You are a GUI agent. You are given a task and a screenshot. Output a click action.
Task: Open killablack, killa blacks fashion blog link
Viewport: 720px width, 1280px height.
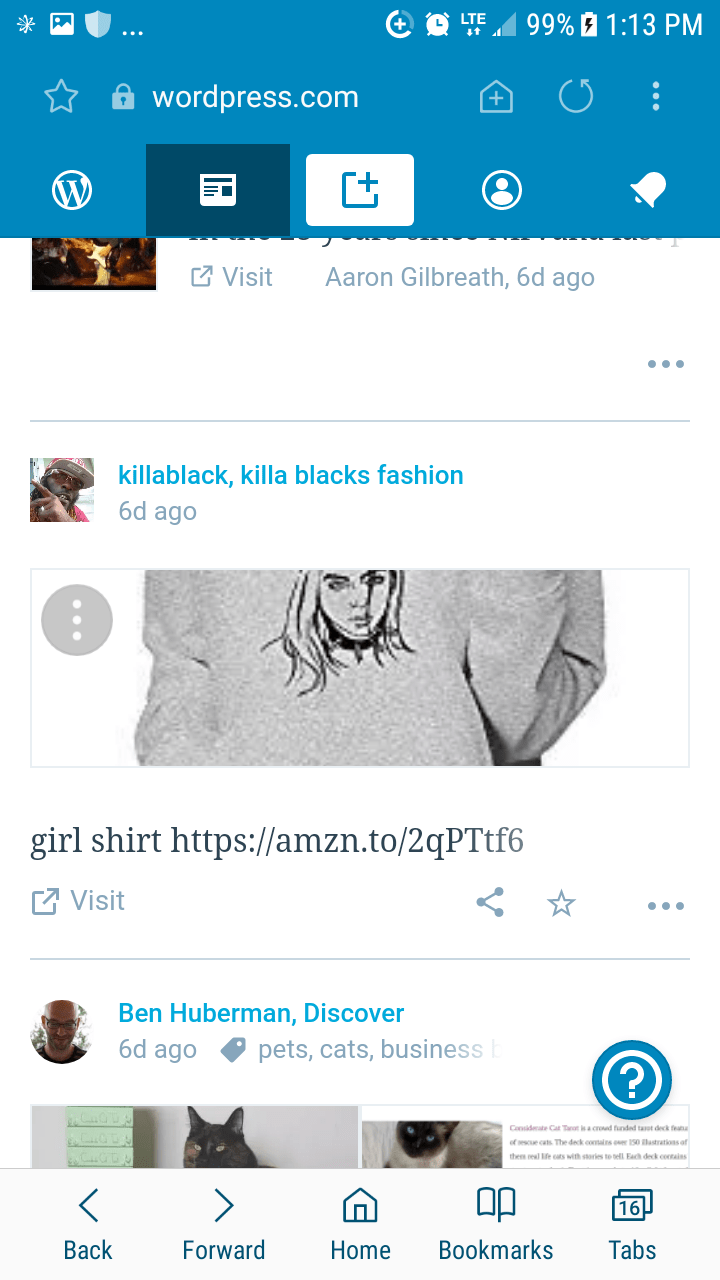[290, 475]
